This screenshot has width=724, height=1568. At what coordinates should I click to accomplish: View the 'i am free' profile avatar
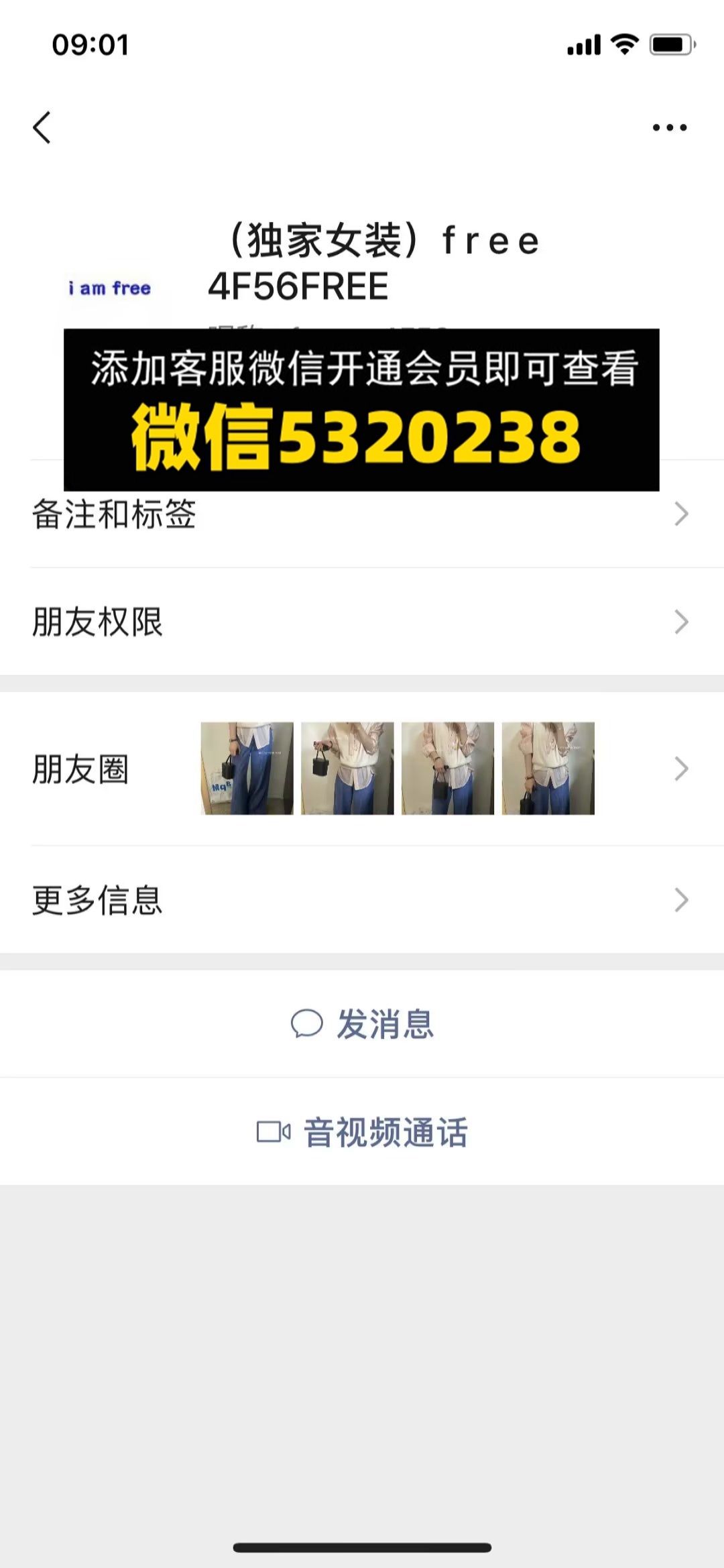(x=110, y=288)
